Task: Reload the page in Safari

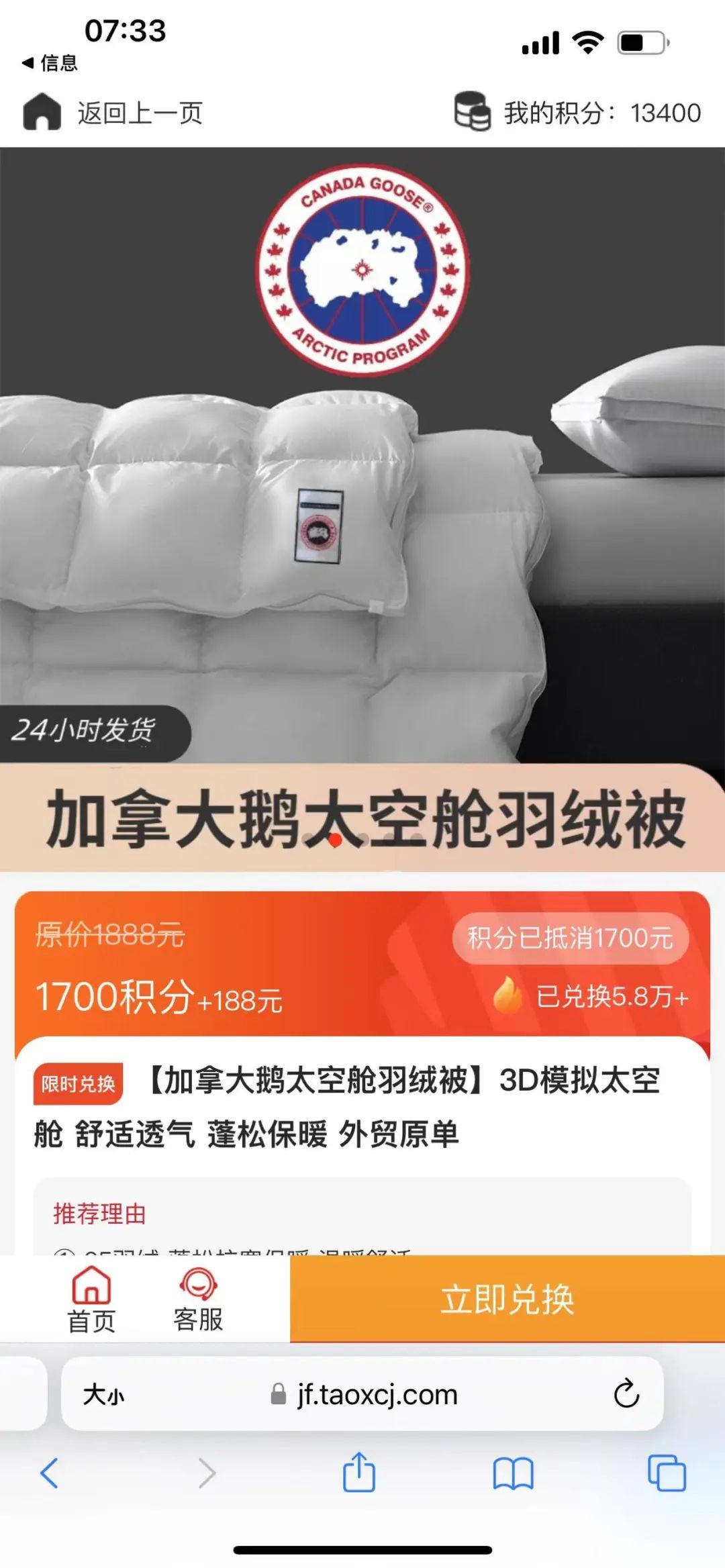Action: click(626, 1394)
